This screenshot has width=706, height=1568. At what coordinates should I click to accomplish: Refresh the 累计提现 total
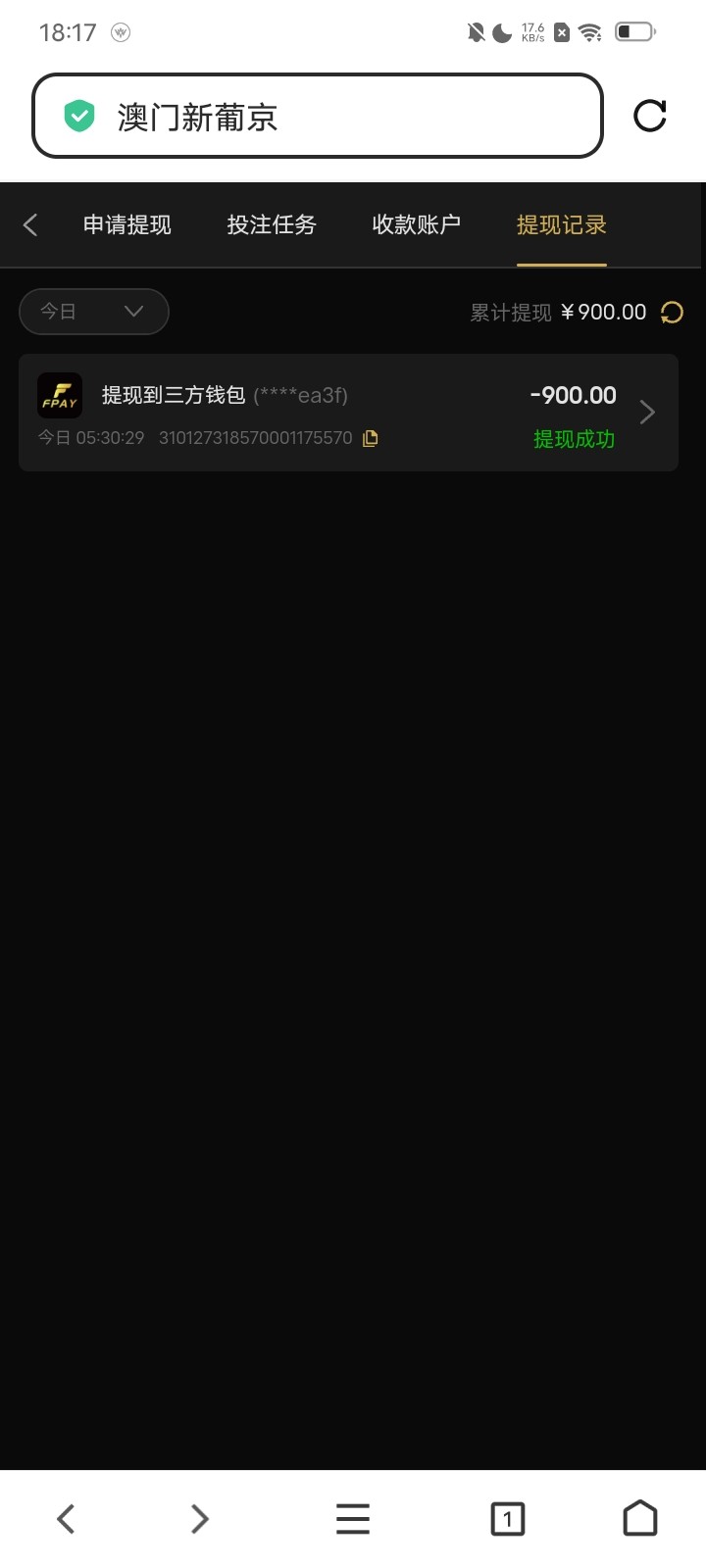672,313
